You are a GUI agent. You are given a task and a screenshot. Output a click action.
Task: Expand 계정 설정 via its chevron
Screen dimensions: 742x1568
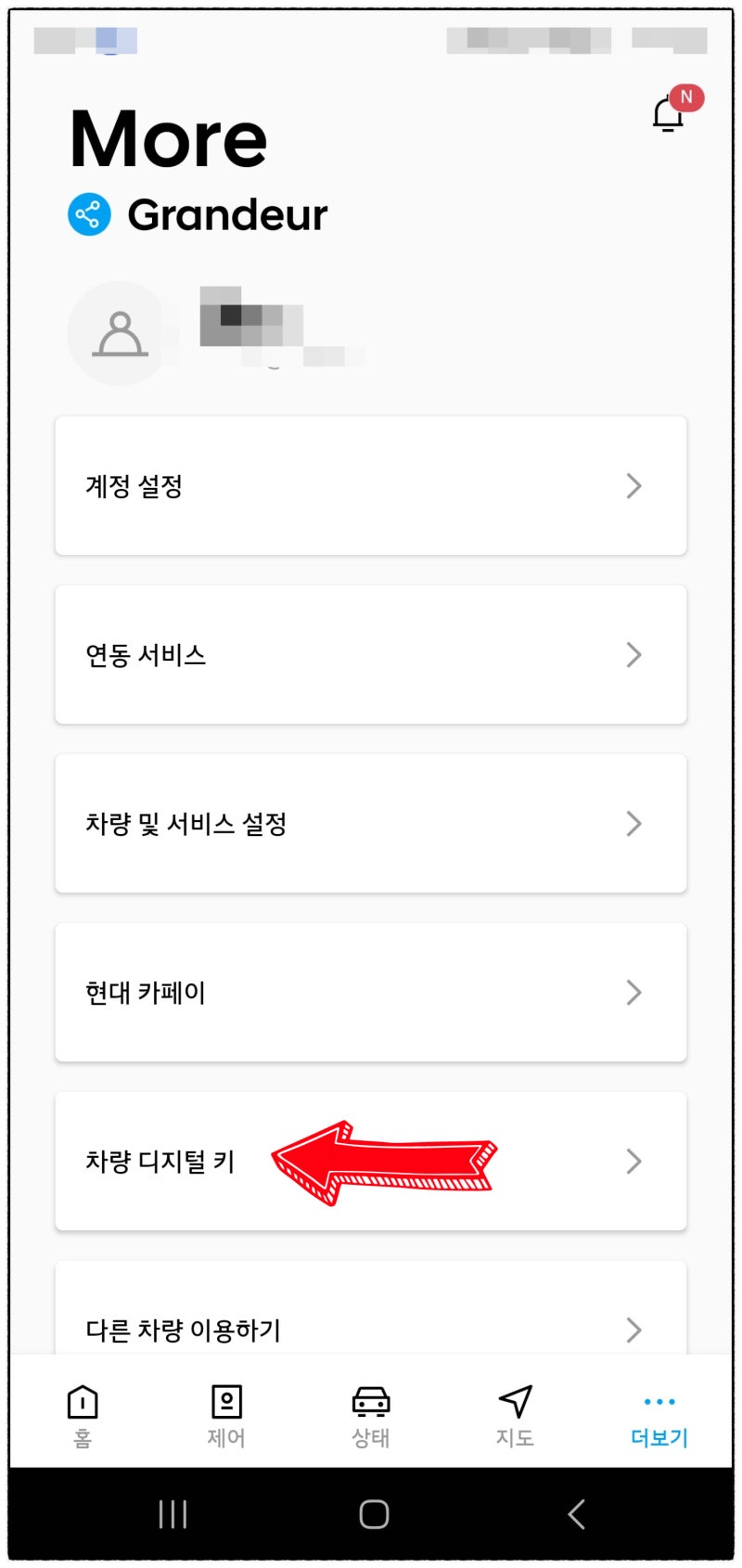pyautogui.click(x=634, y=486)
